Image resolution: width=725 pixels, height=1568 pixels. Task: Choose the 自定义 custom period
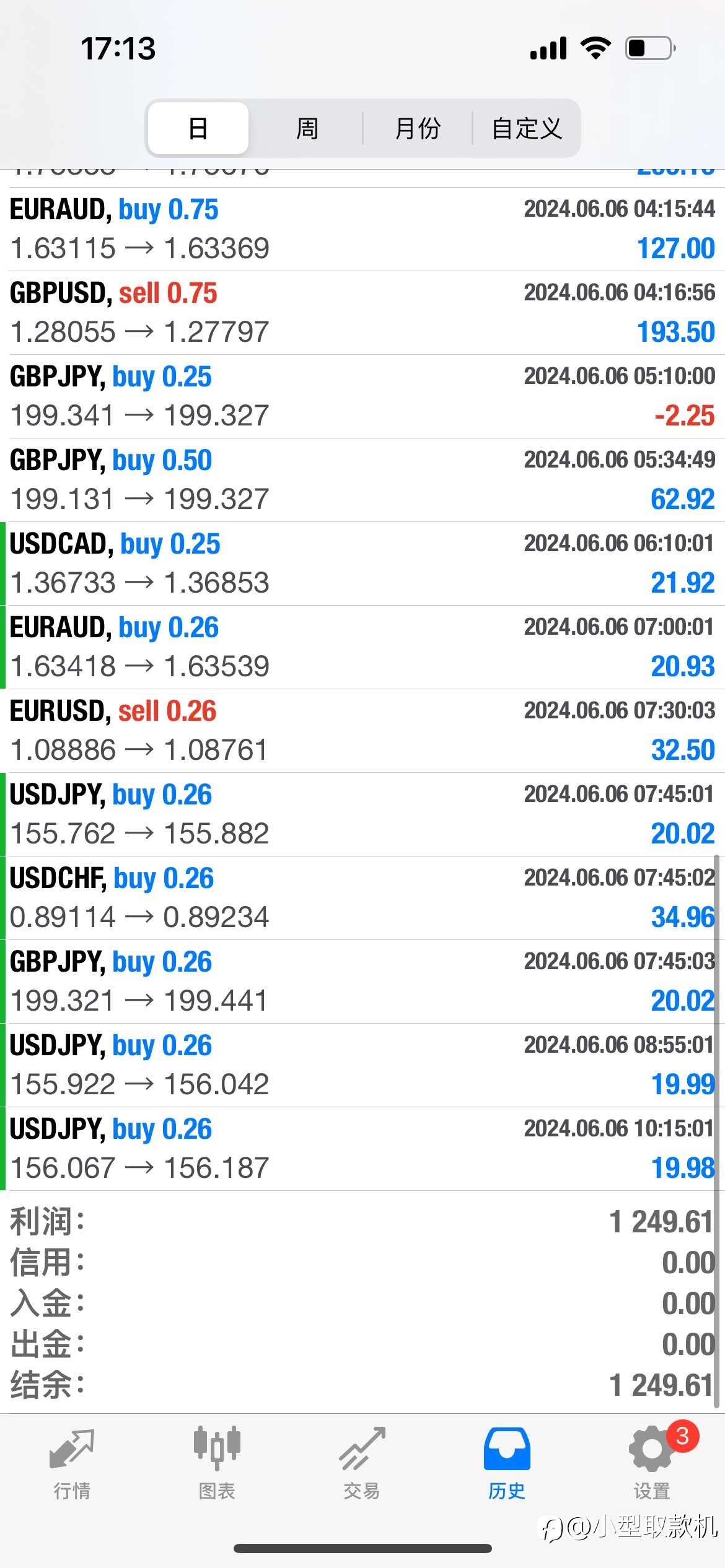click(527, 128)
